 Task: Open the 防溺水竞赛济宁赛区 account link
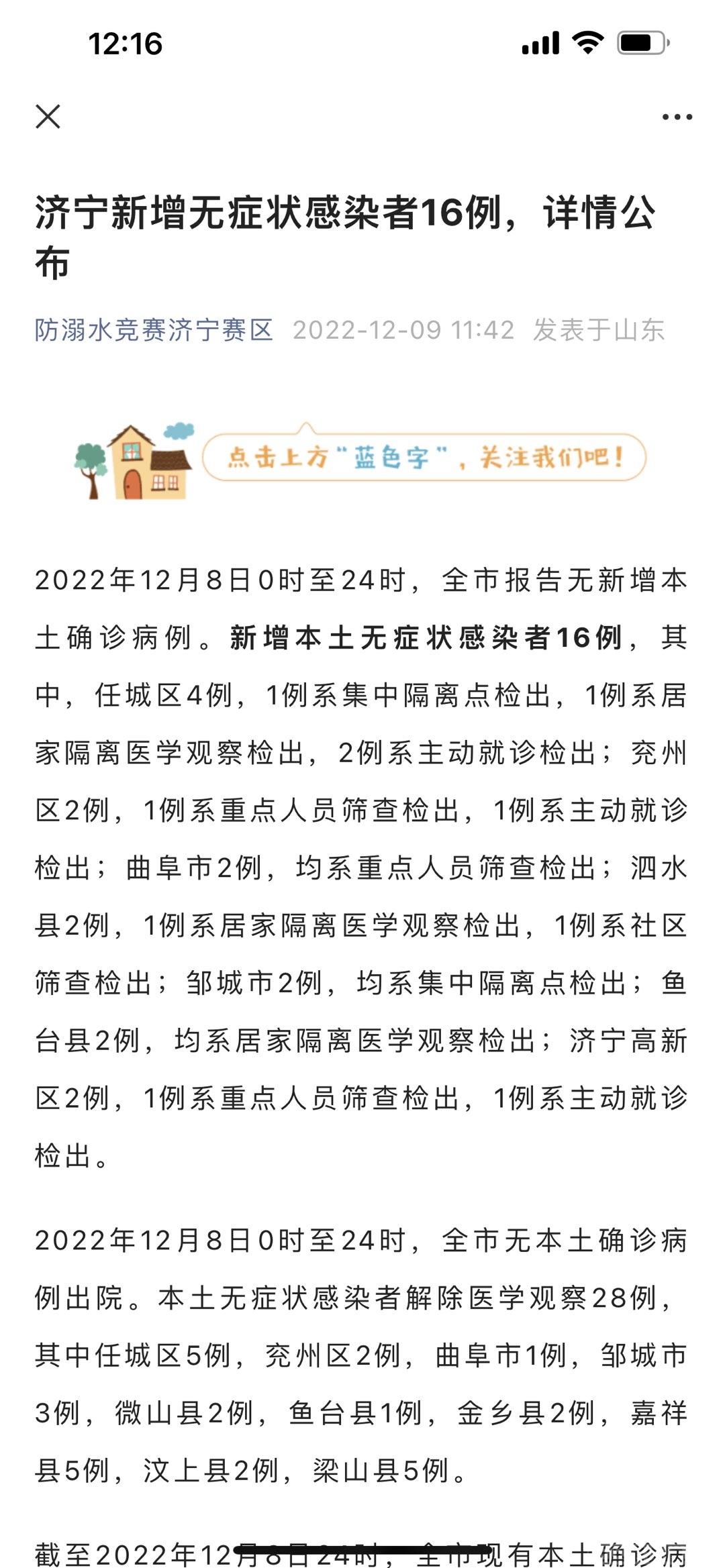point(154,330)
